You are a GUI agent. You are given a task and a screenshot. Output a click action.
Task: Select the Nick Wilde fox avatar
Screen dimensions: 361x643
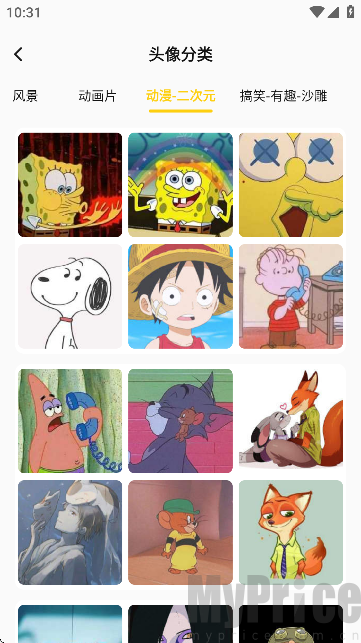pyautogui.click(x=291, y=532)
